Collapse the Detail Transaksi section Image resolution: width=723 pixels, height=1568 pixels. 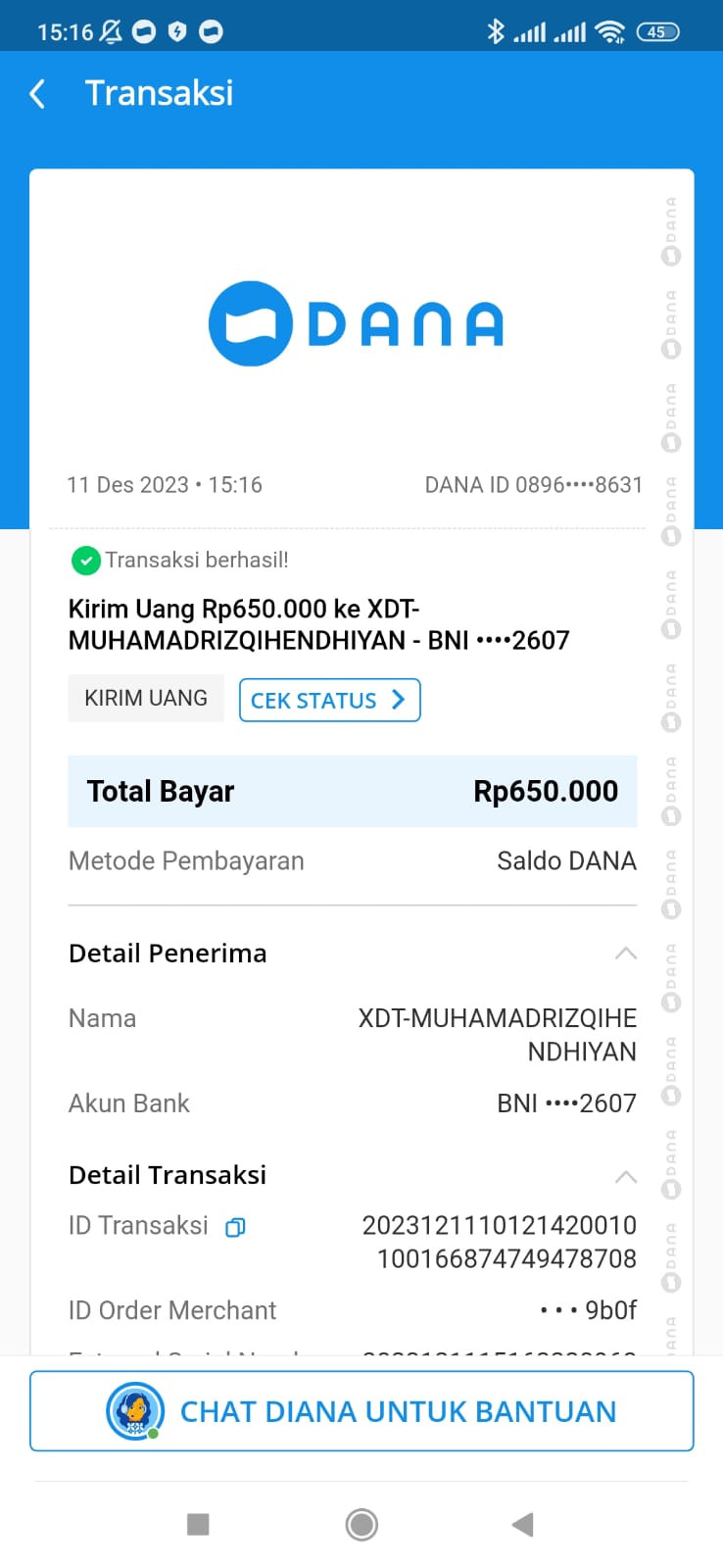click(625, 1176)
